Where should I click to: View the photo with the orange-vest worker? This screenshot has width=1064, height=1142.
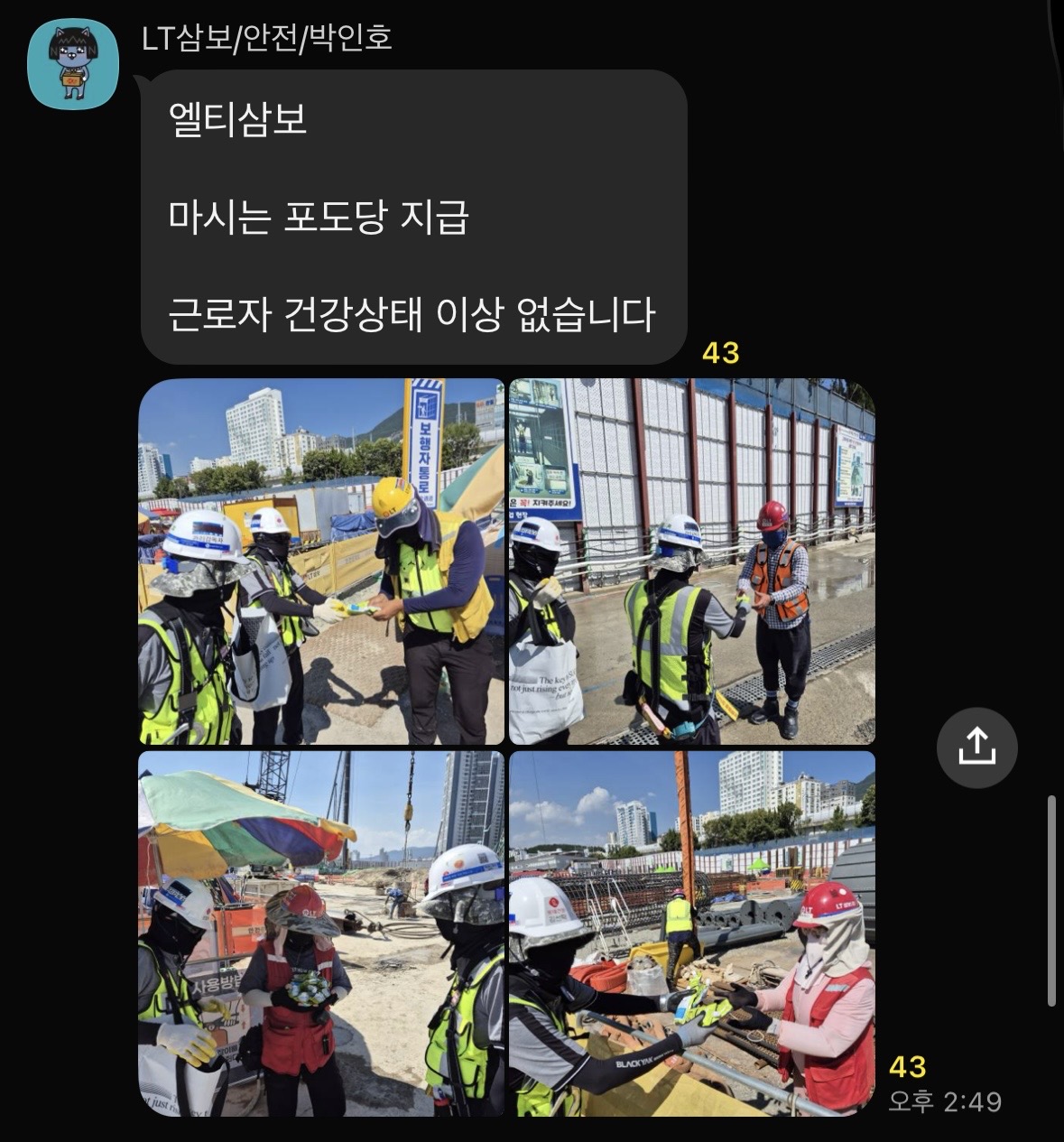coord(692,562)
